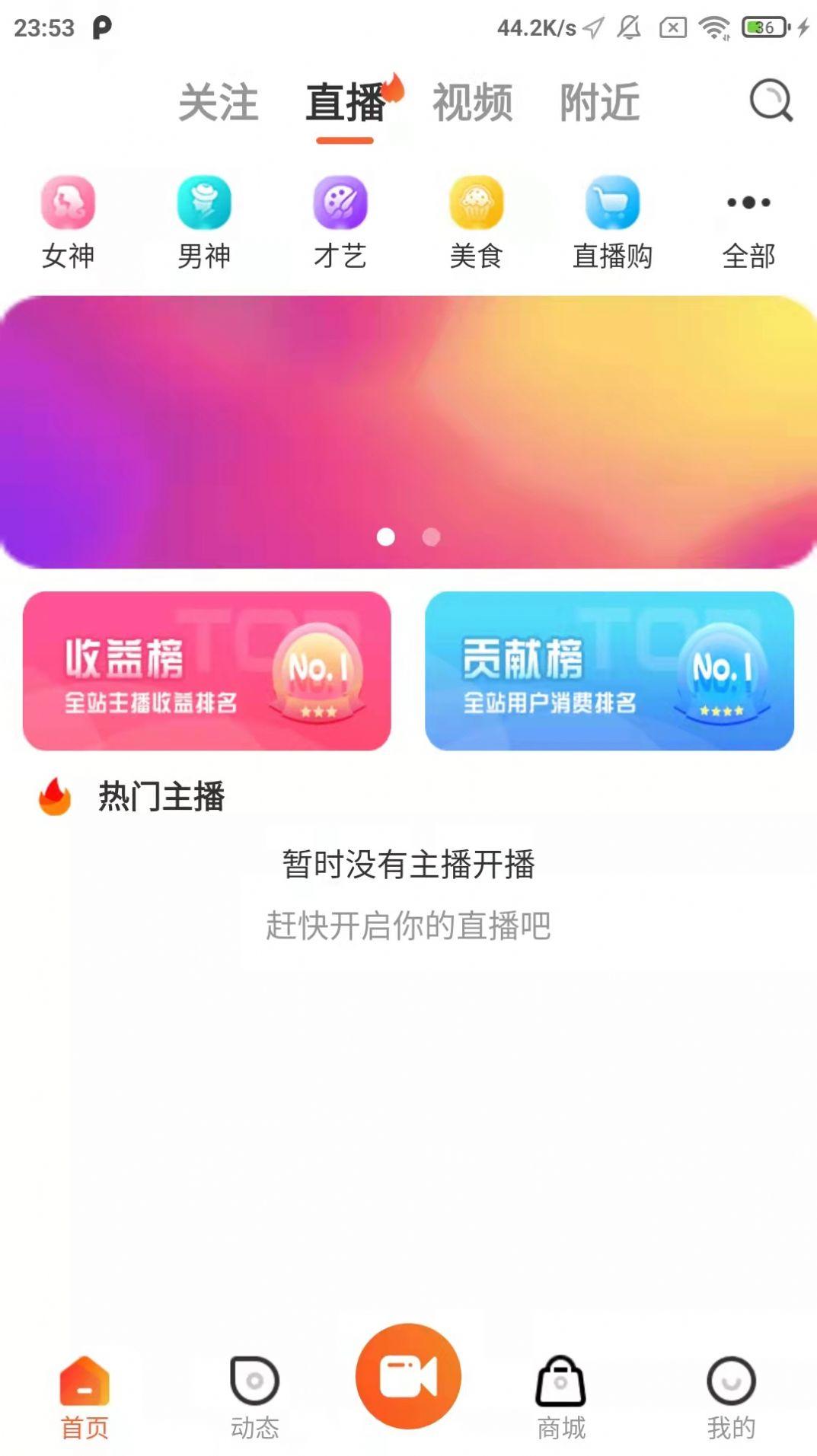Select the 直播 tab
This screenshot has height=1456, width=817.
click(x=346, y=103)
